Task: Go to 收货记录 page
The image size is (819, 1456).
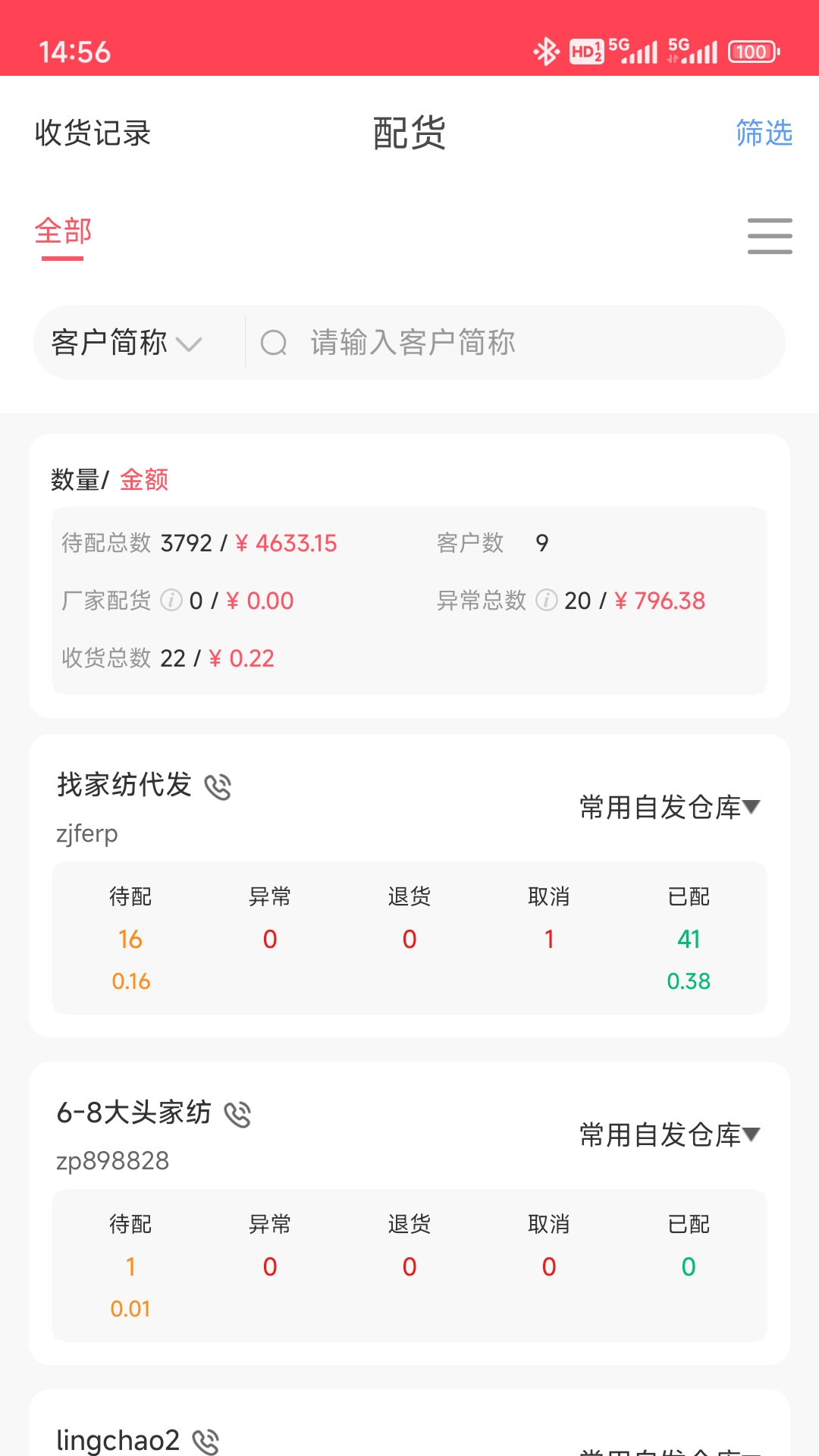Action: (92, 133)
